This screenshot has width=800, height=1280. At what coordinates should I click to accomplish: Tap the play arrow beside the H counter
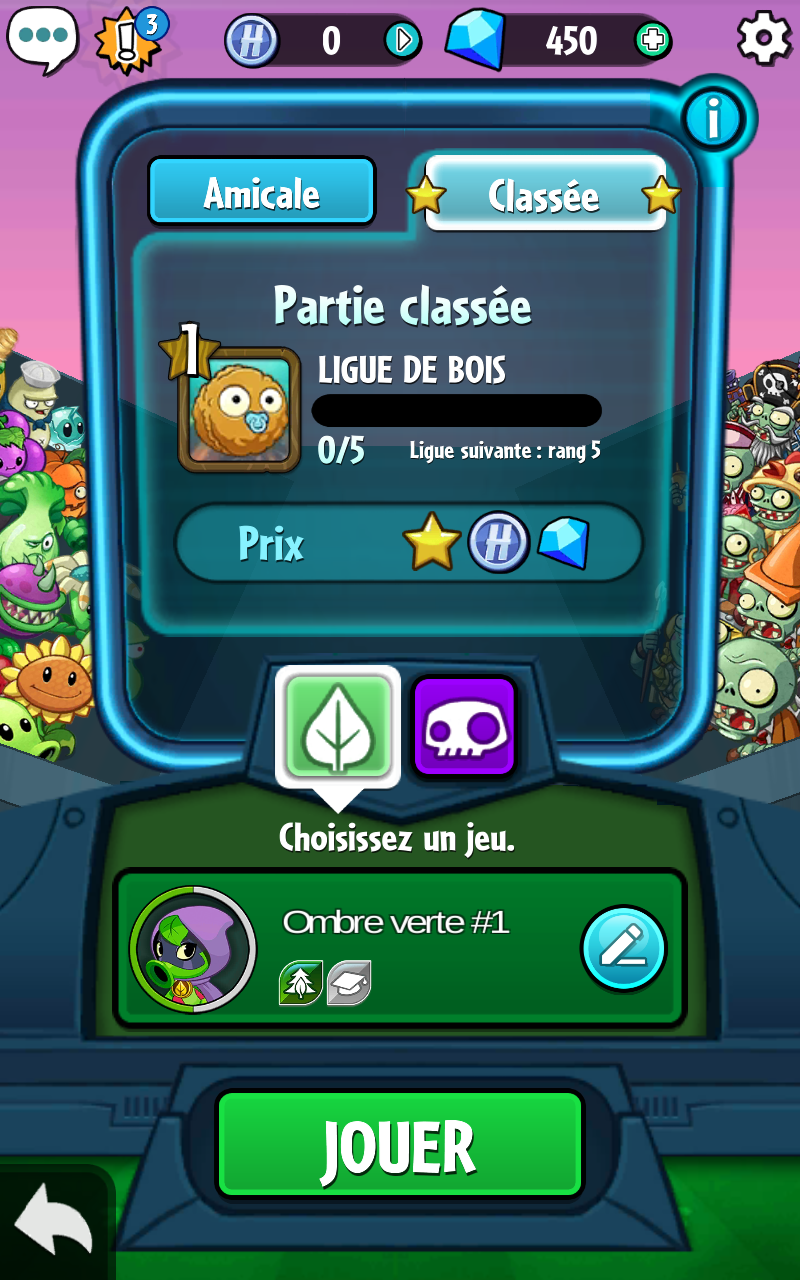click(402, 41)
